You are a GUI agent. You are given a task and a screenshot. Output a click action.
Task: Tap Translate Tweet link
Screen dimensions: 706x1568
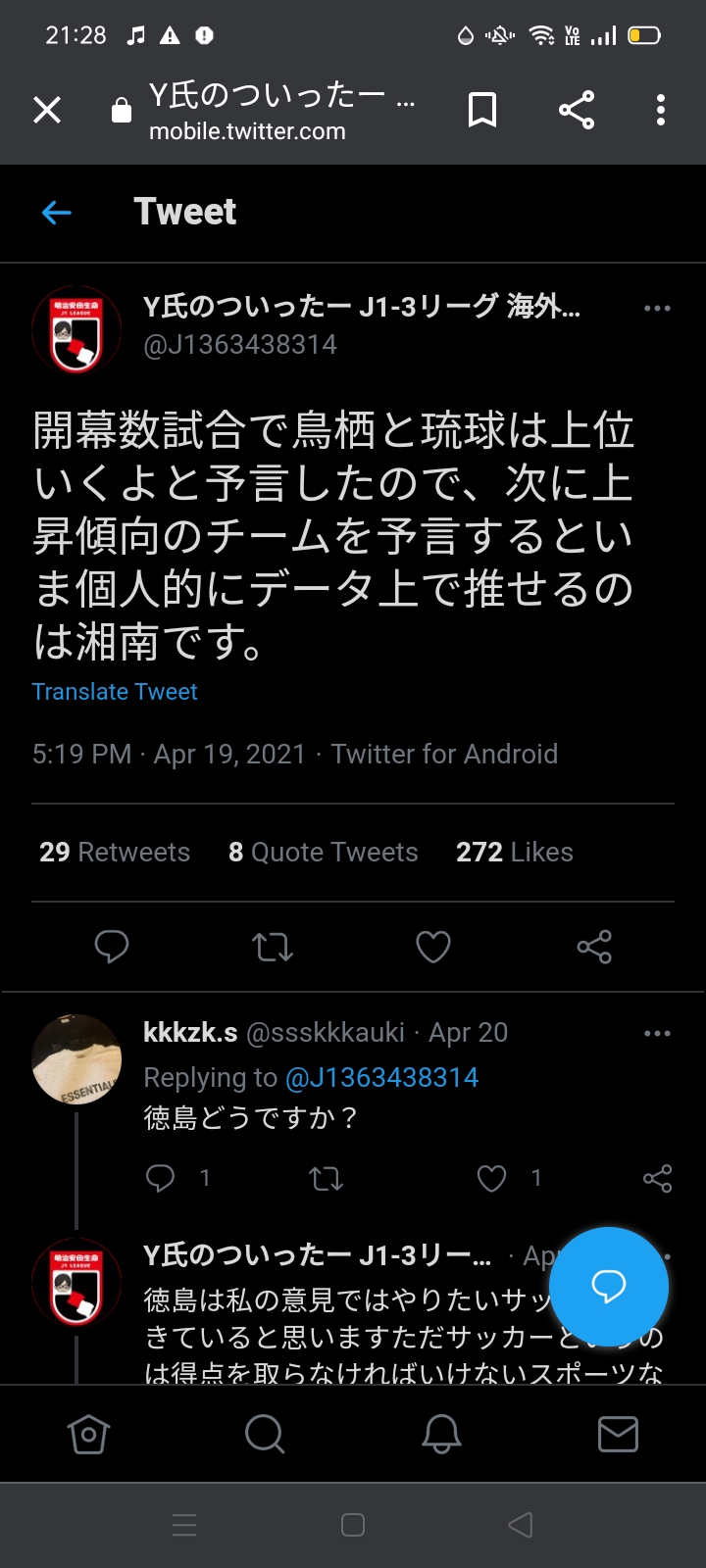(115, 692)
